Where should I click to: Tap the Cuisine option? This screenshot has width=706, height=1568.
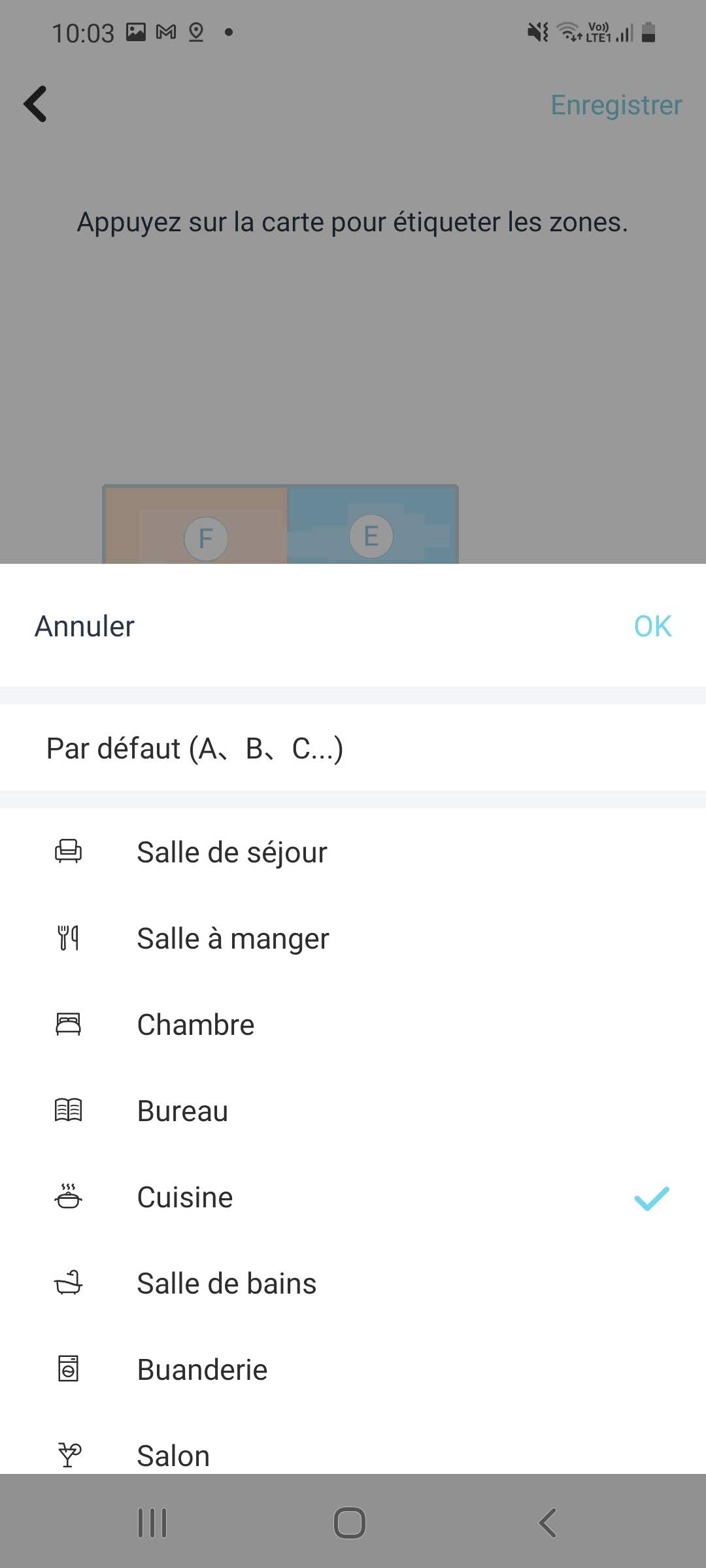tap(185, 1198)
